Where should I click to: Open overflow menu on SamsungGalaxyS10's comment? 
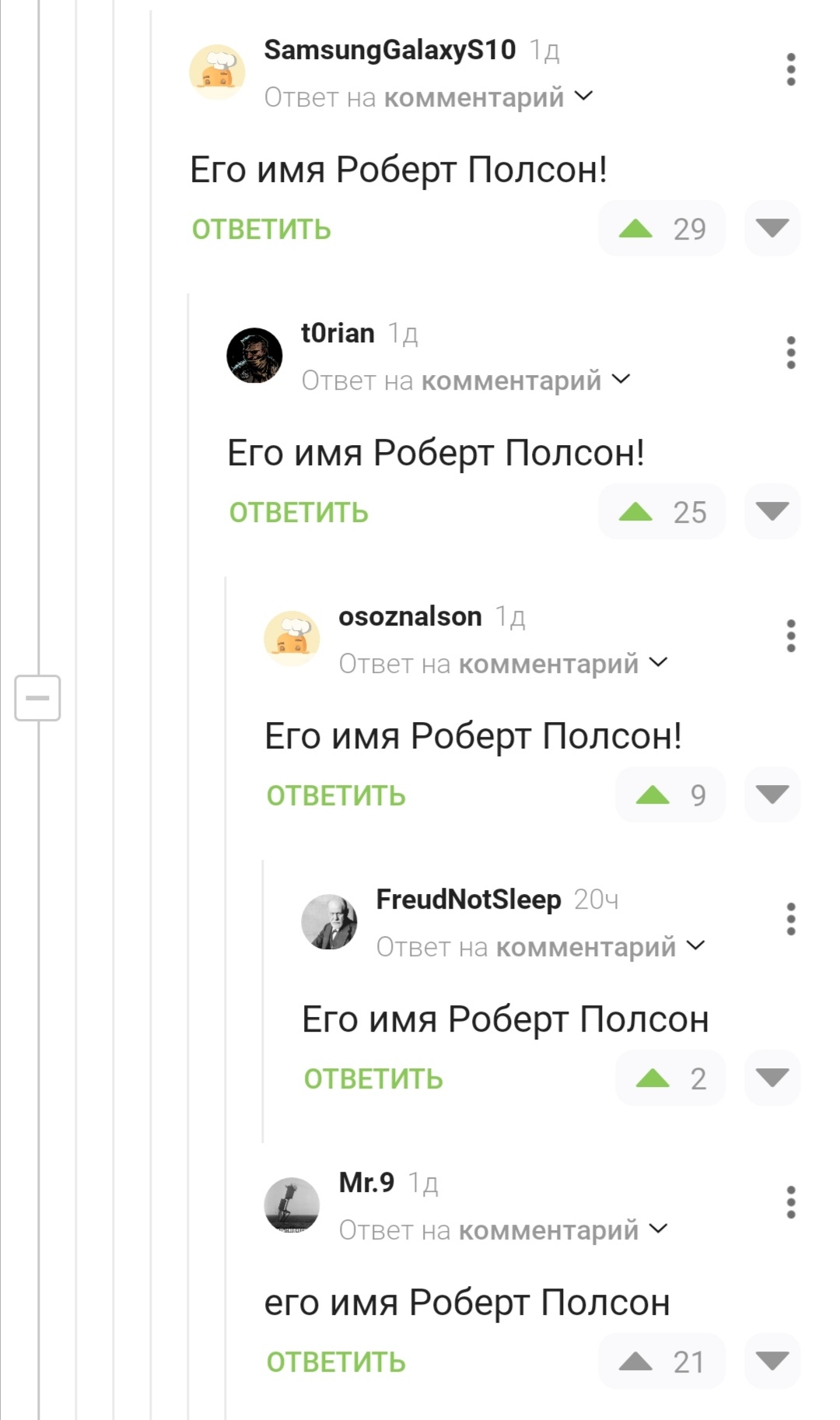[x=791, y=70]
